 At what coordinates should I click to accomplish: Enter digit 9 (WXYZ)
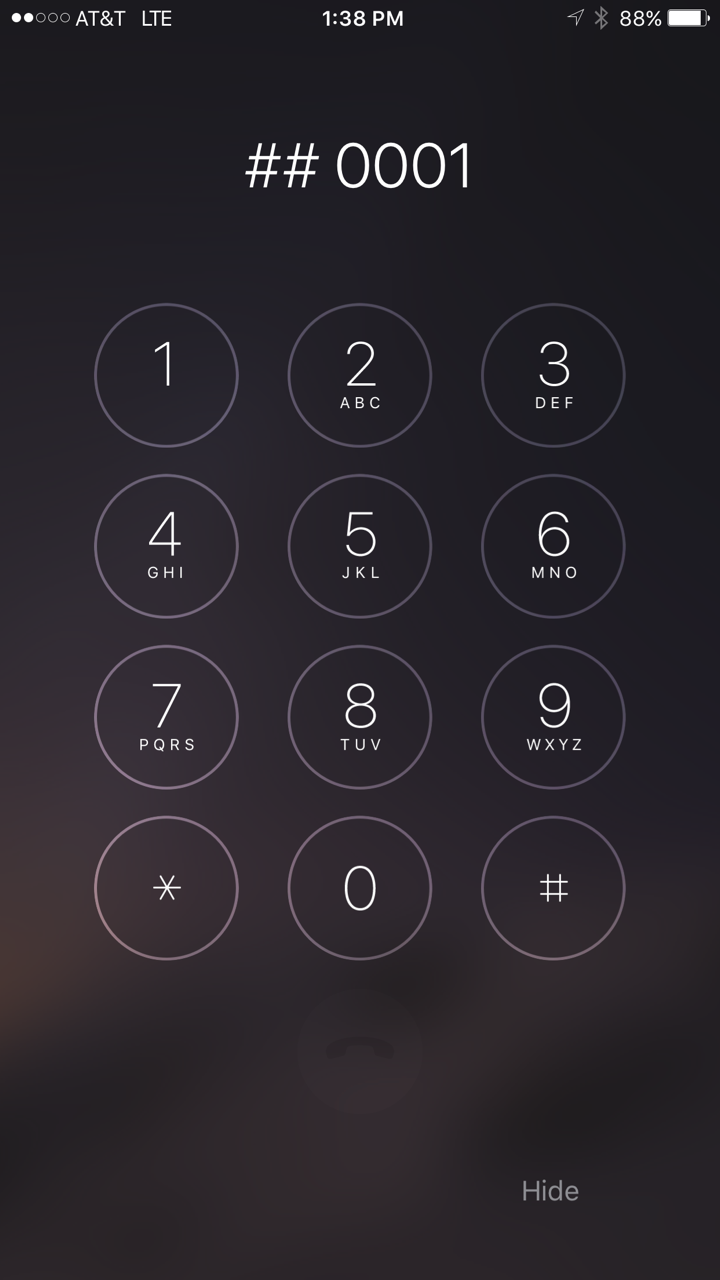553,717
